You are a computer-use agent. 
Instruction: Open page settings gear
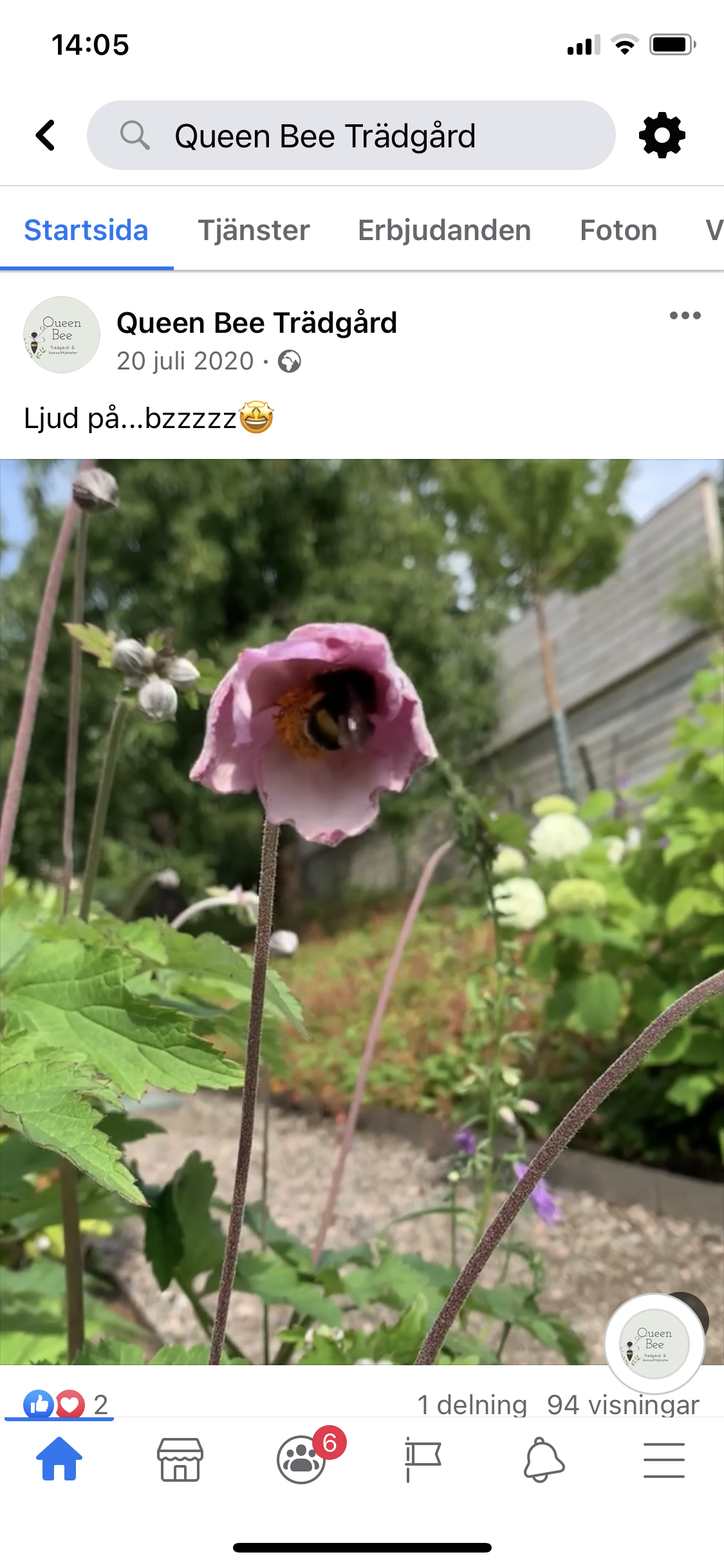(x=662, y=135)
